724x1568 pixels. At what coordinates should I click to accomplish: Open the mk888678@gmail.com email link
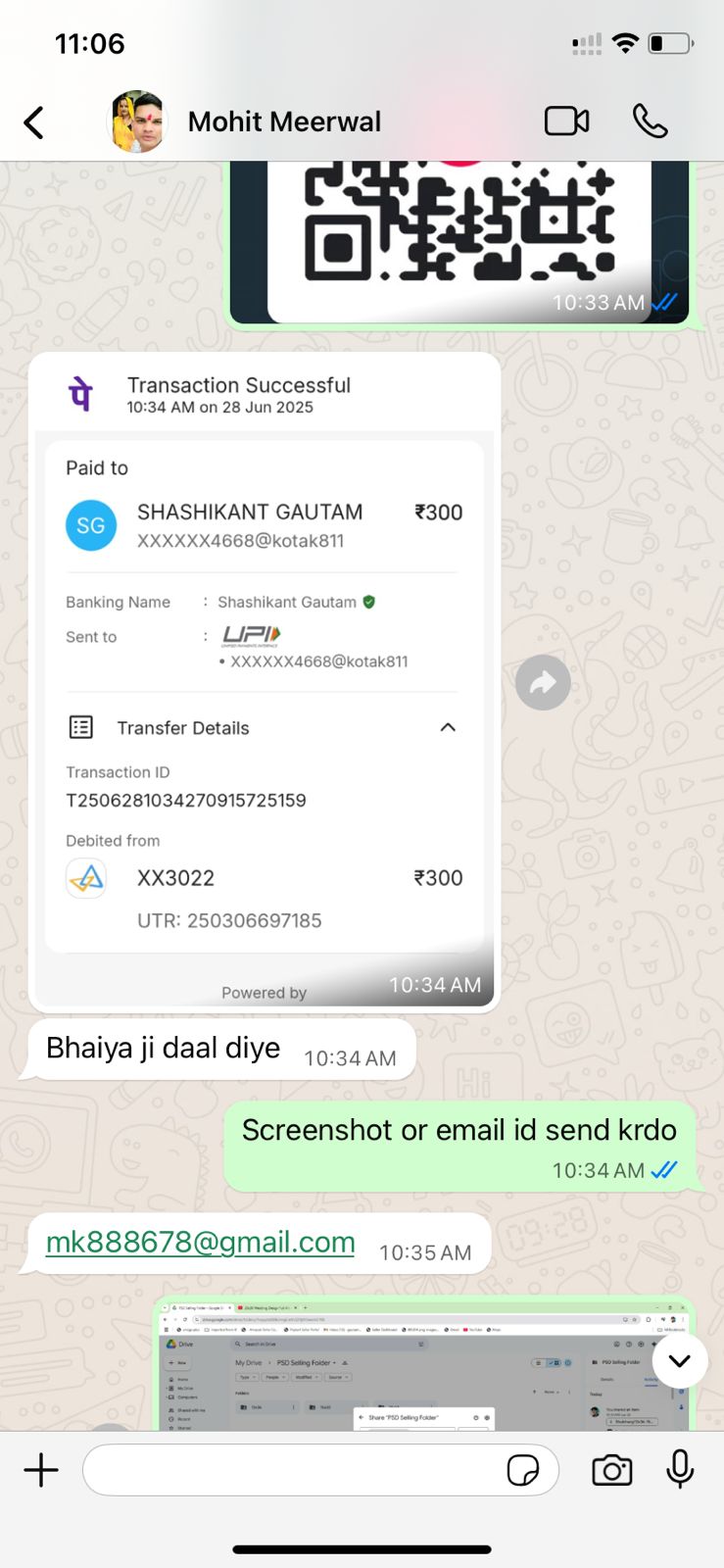click(200, 1243)
